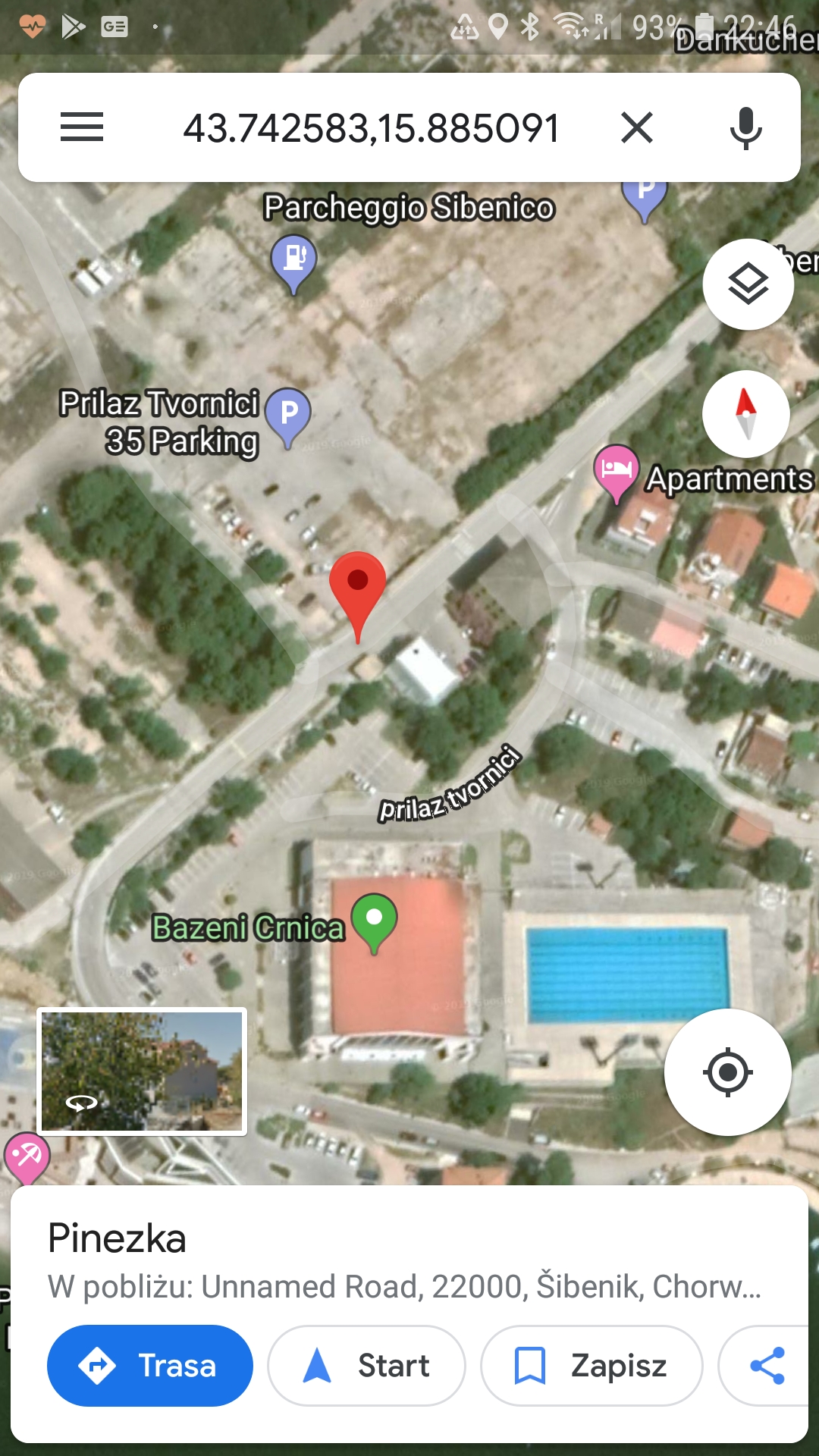Get directions with Trasa button
The image size is (819, 1456).
coord(149,1366)
